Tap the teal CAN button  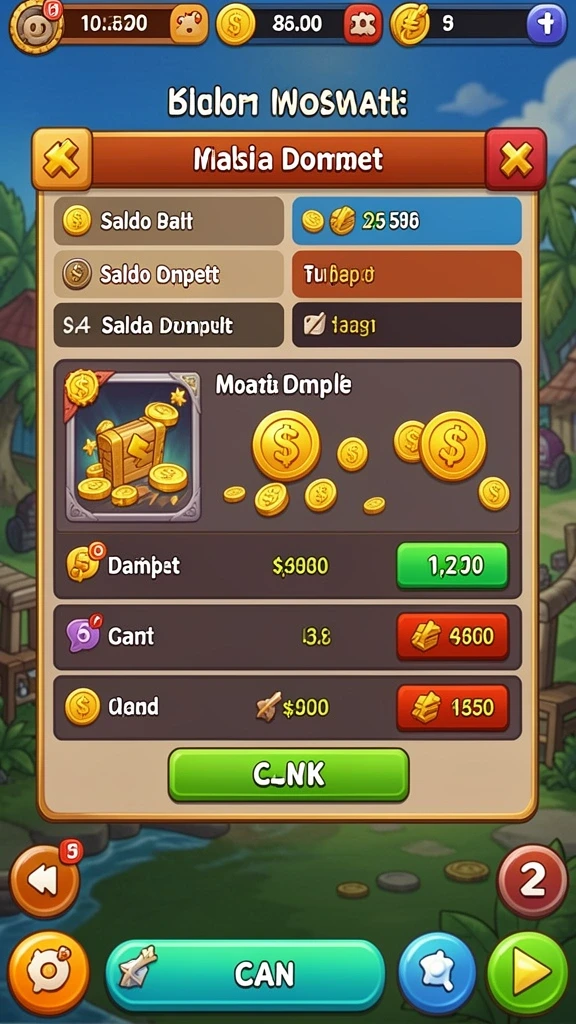246,975
